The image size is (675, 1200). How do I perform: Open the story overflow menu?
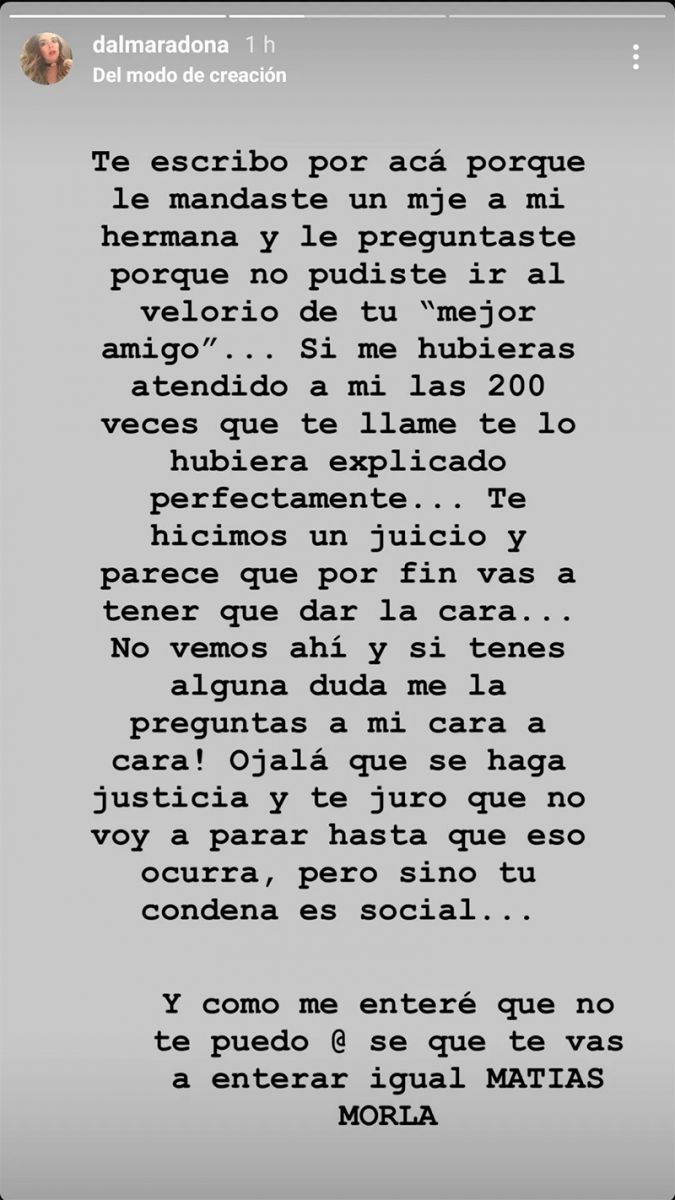(636, 57)
